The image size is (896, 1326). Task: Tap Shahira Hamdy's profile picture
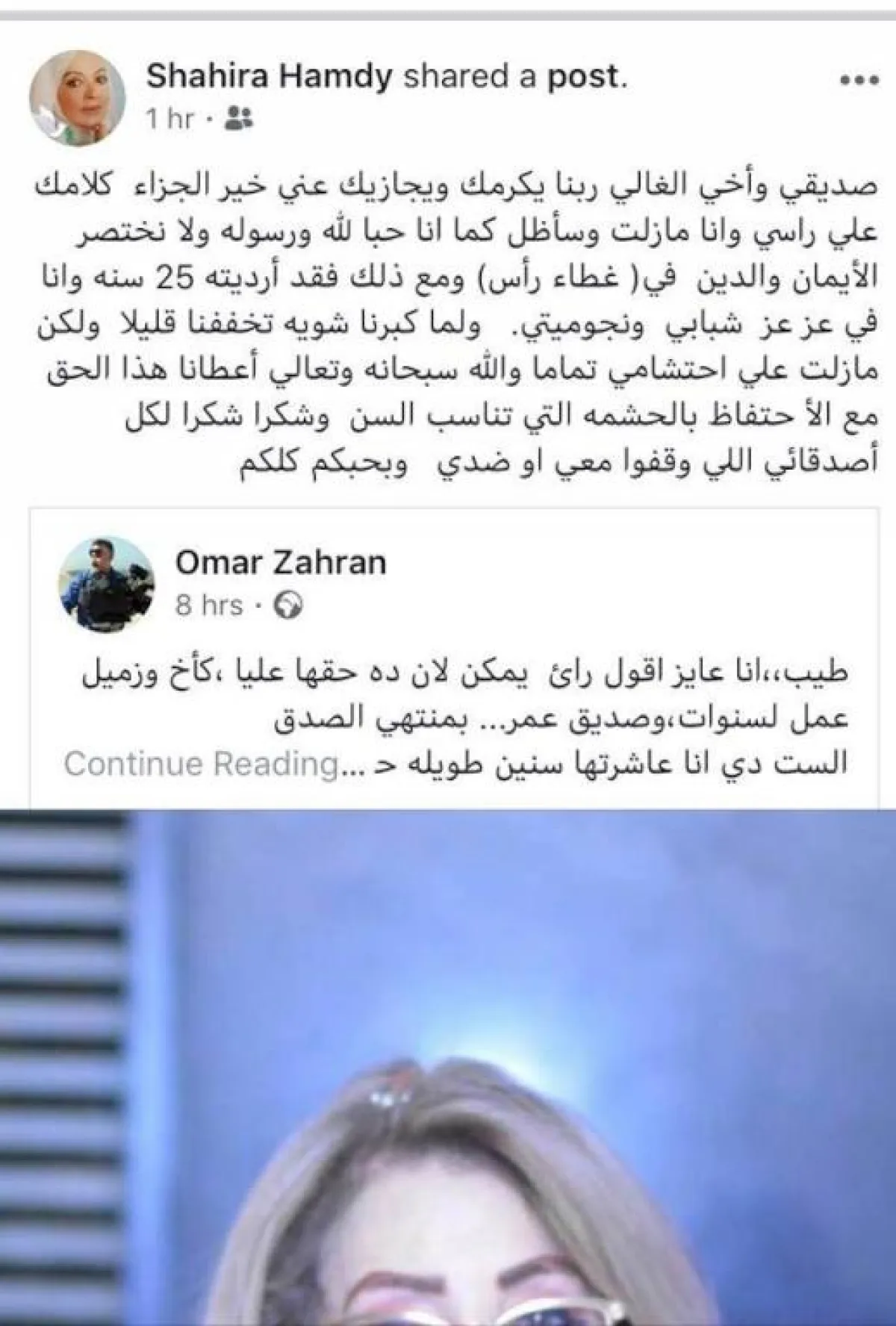coord(76,99)
